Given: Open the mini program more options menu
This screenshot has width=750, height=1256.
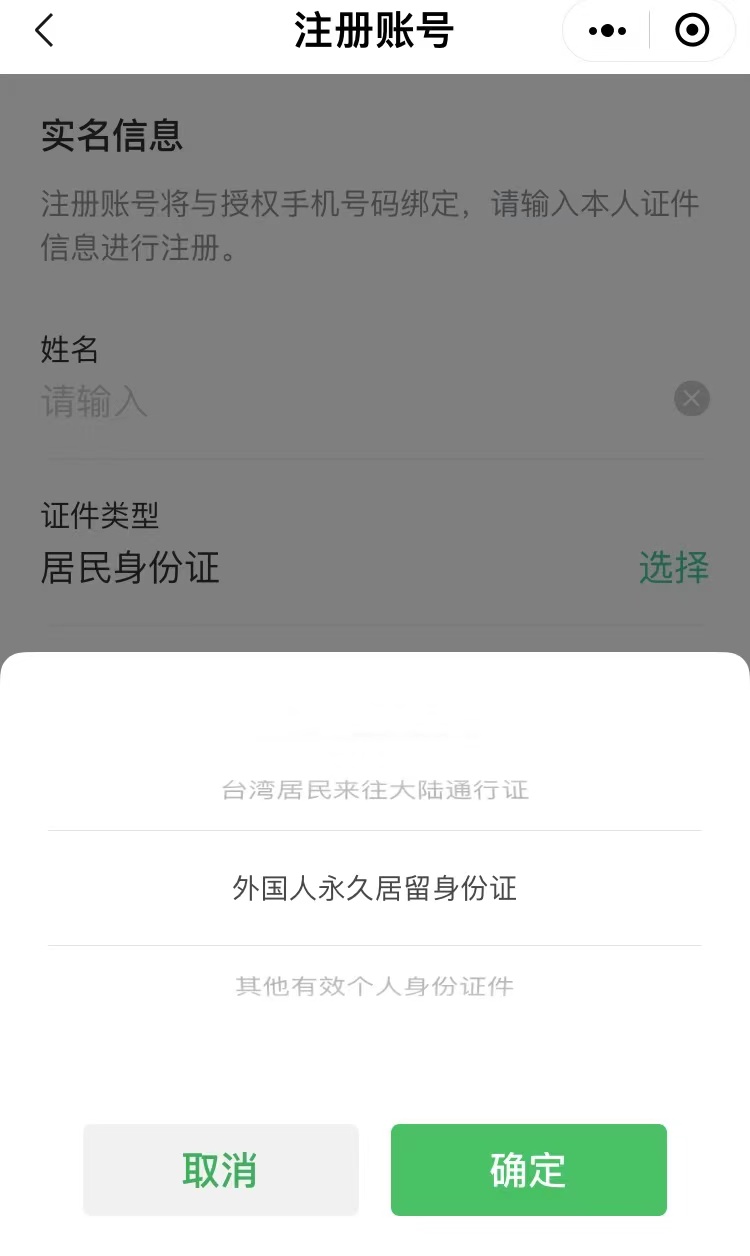Looking at the screenshot, I should click(607, 31).
